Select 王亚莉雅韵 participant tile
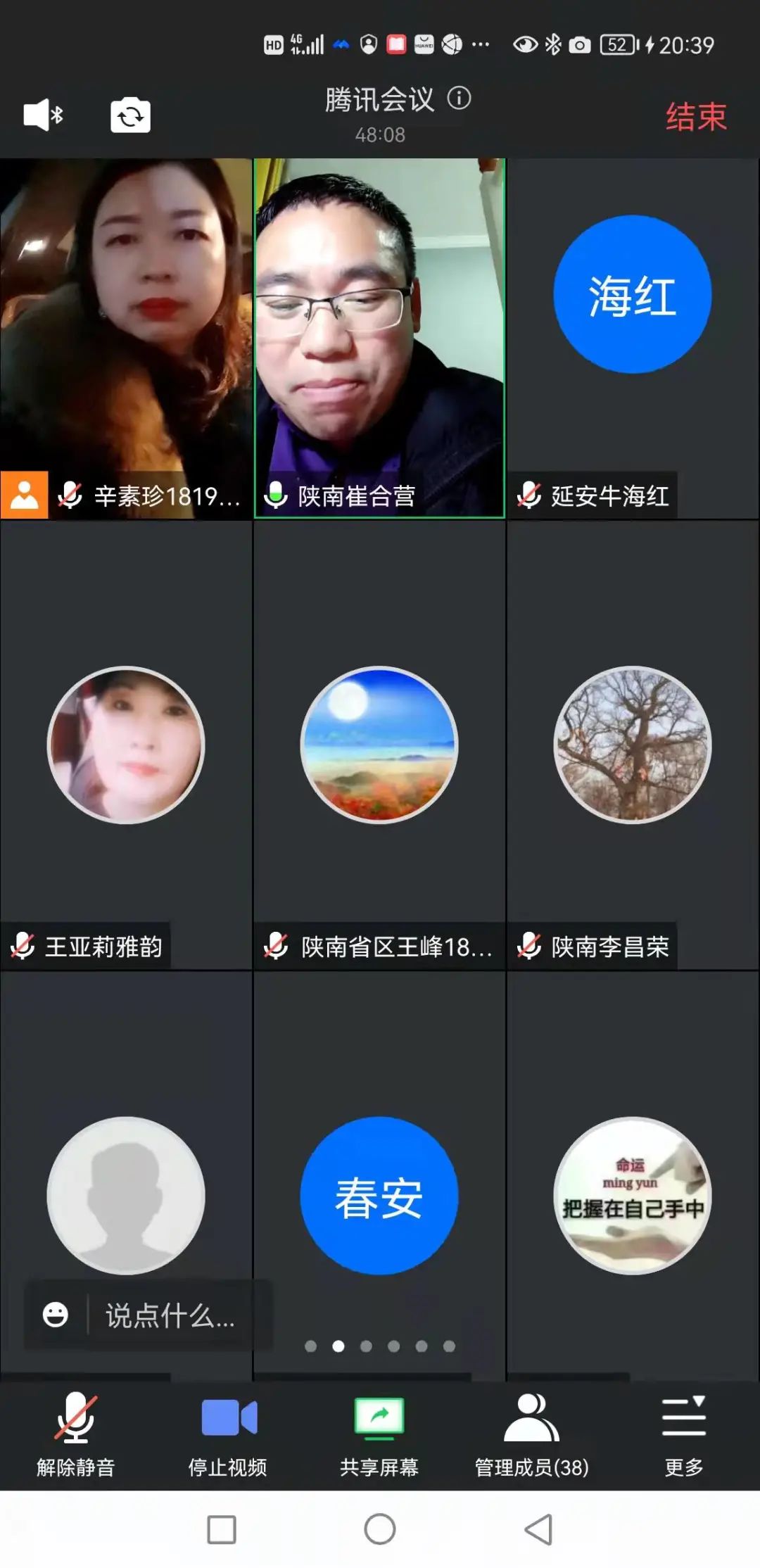 tap(126, 745)
